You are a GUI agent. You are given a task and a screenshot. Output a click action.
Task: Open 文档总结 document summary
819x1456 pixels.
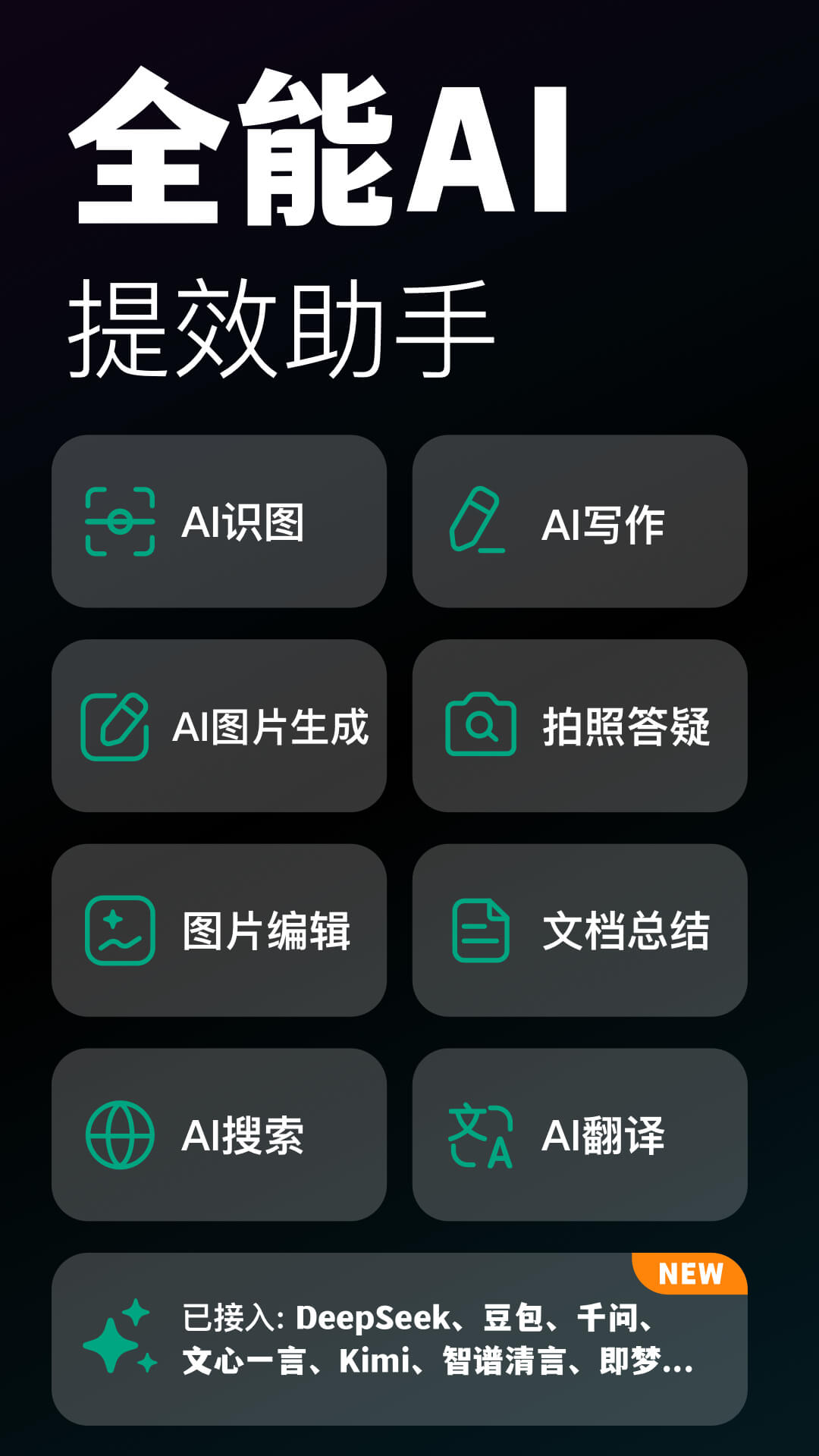coord(580,930)
